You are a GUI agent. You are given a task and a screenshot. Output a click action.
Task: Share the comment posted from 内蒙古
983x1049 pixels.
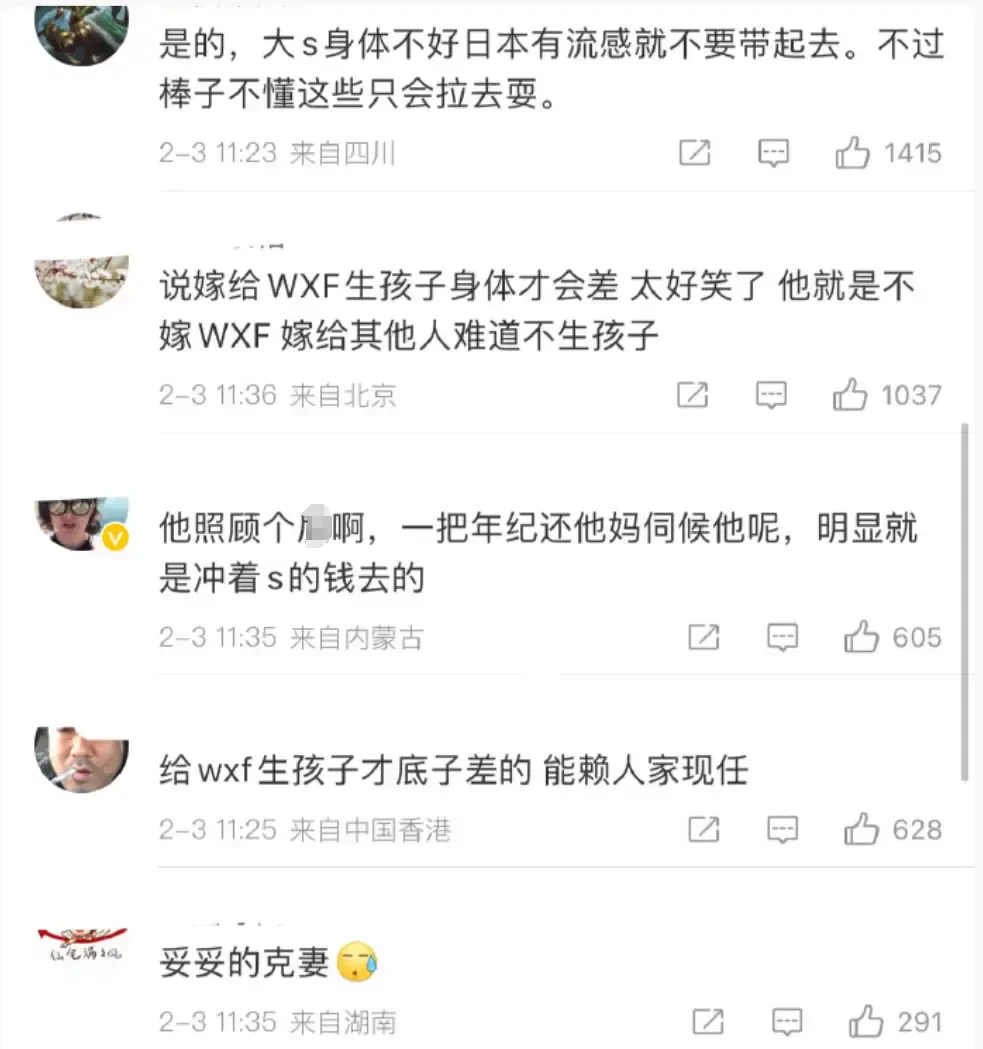704,637
